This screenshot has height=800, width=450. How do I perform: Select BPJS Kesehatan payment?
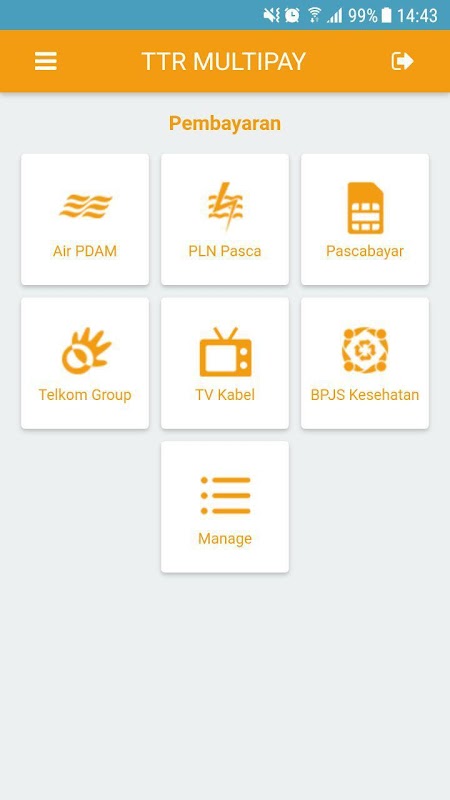click(x=365, y=363)
